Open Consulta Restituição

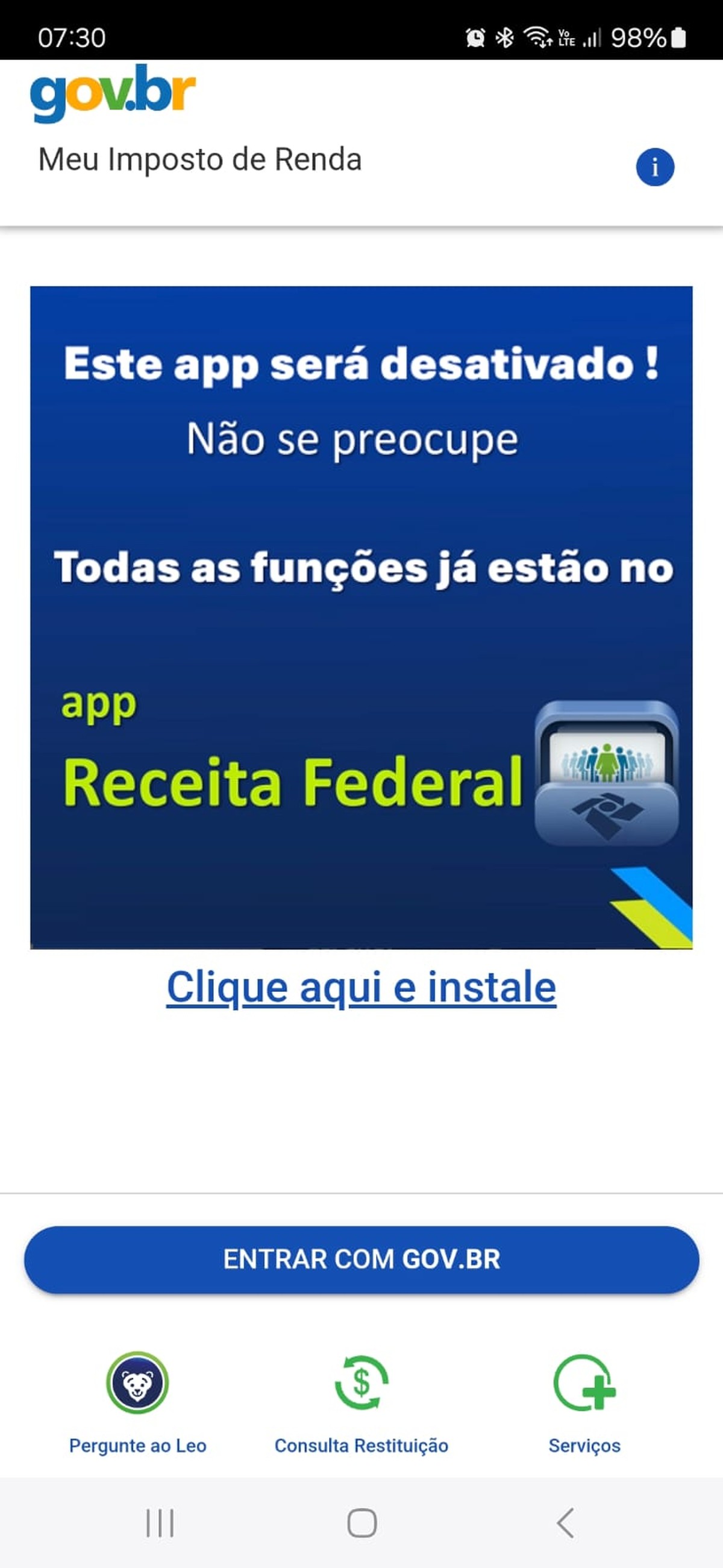click(361, 1400)
